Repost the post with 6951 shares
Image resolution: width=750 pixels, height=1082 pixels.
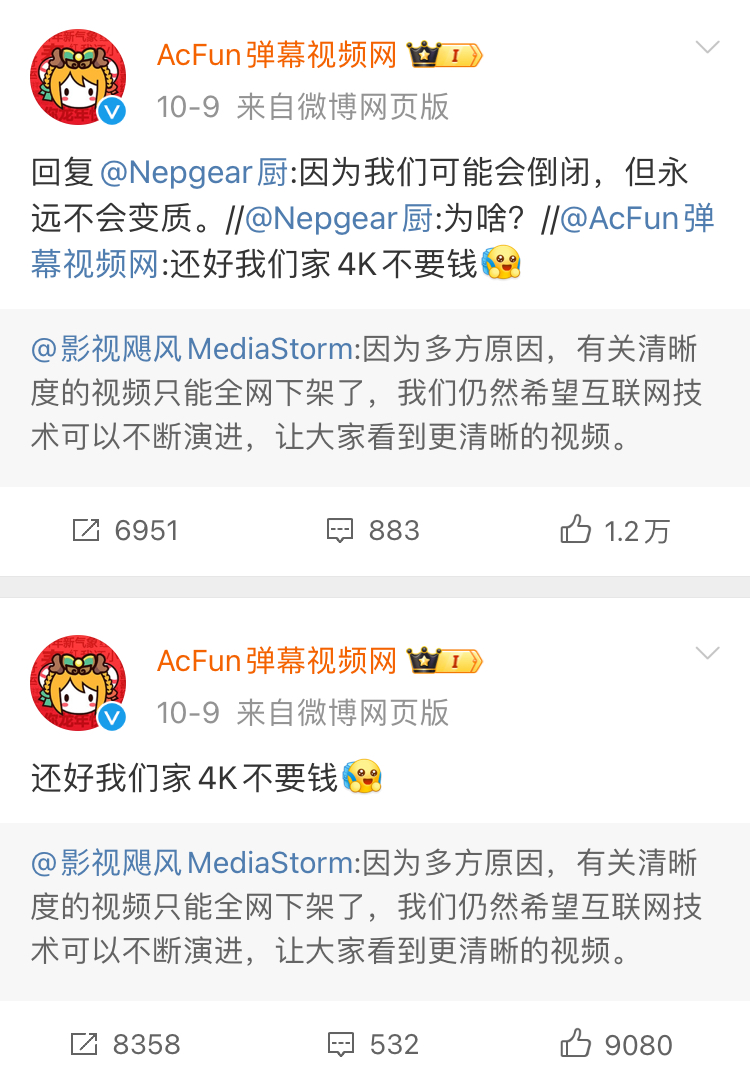click(x=125, y=530)
